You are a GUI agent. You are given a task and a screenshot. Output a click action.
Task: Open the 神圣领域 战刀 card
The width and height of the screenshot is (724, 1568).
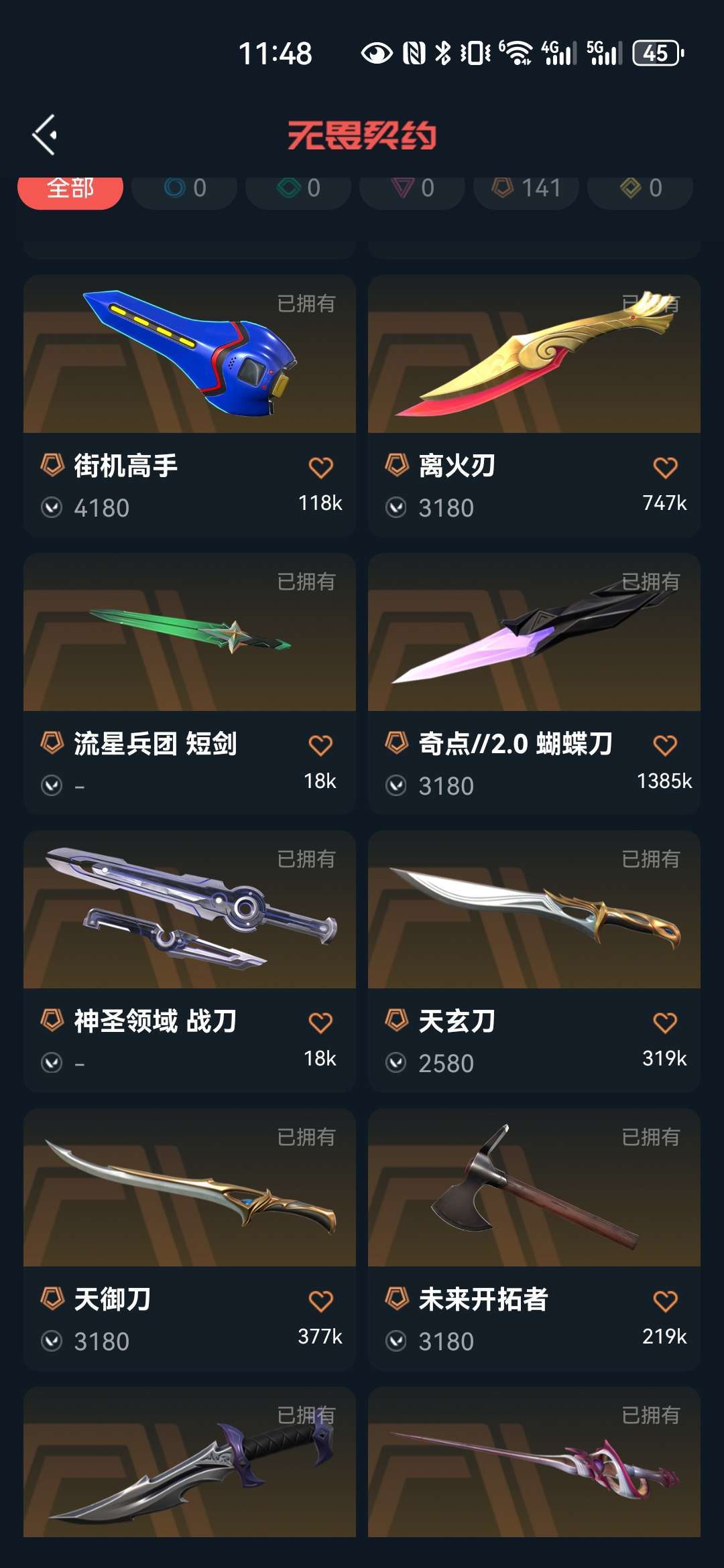click(189, 911)
